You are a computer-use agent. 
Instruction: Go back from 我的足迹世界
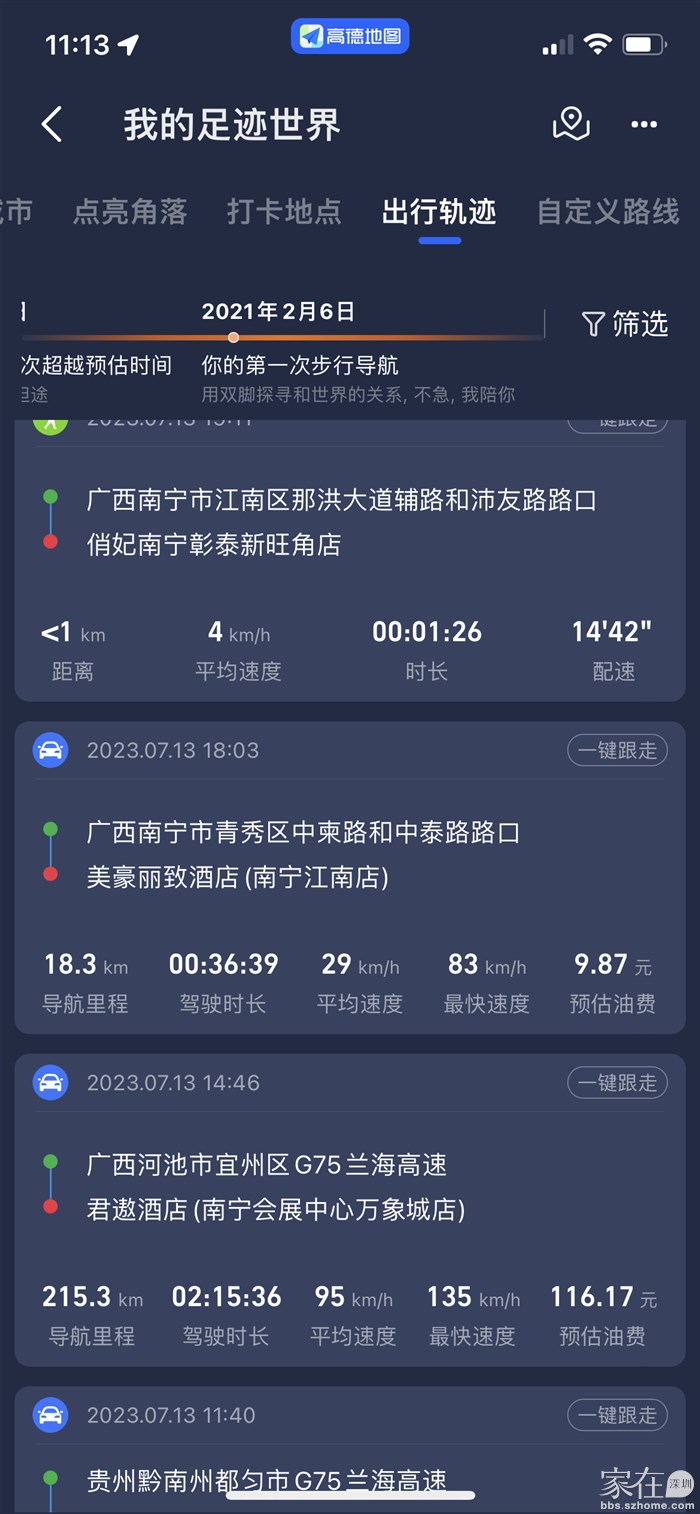coord(52,125)
